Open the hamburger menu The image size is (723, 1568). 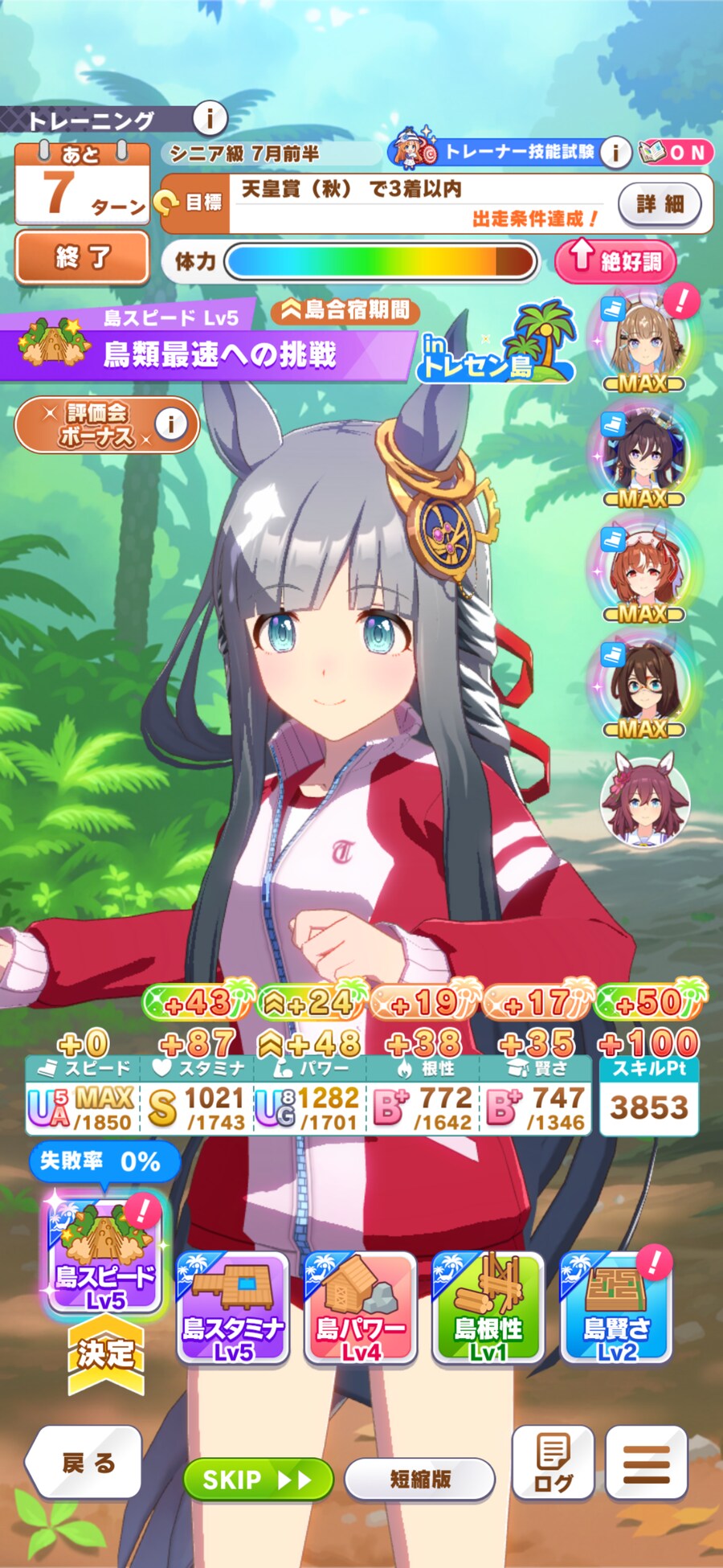[647, 1463]
